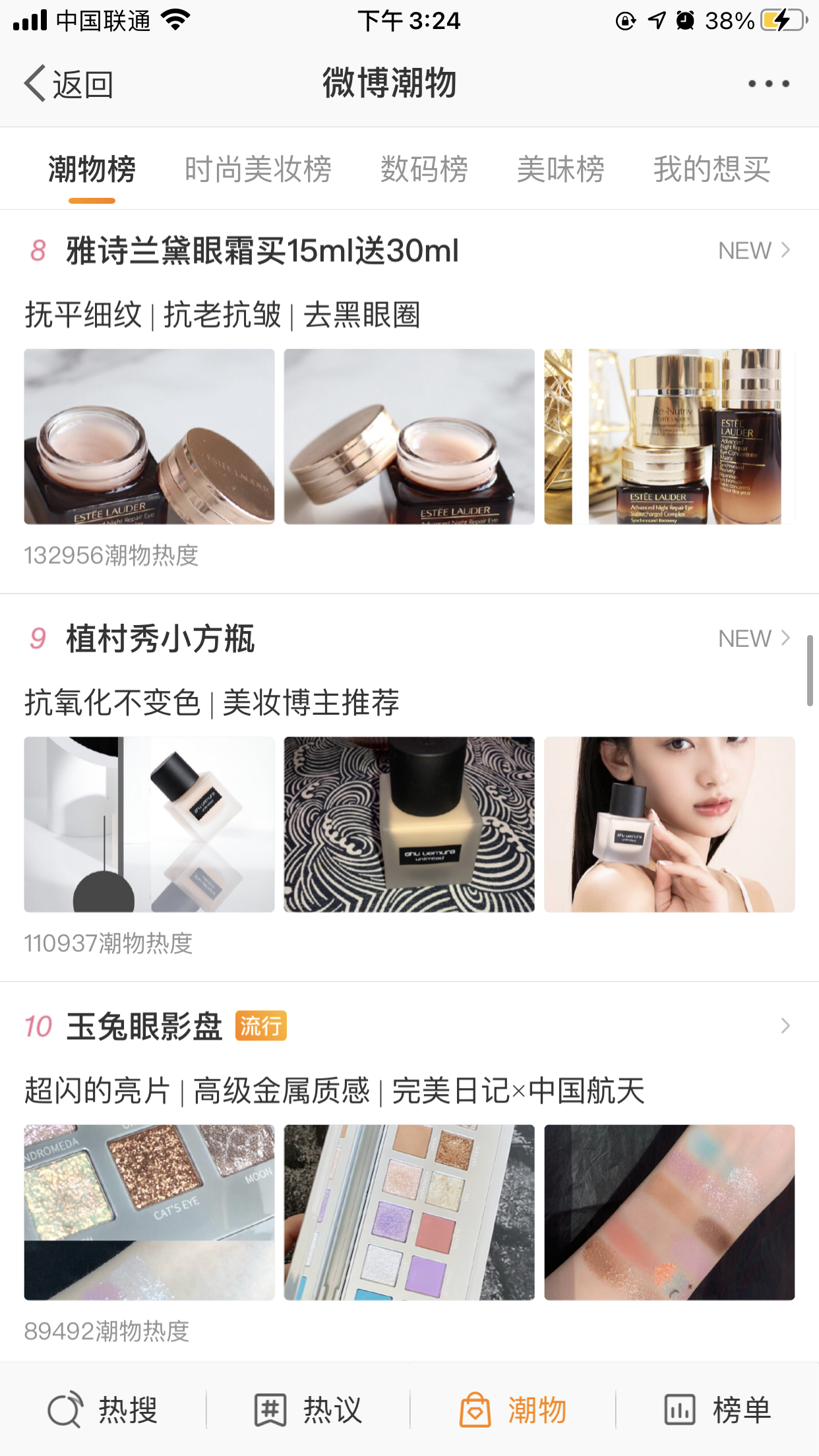Viewport: 819px width, 1456px height.
Task: Open the 榜单 bottom tab
Action: pyautogui.click(x=717, y=1410)
